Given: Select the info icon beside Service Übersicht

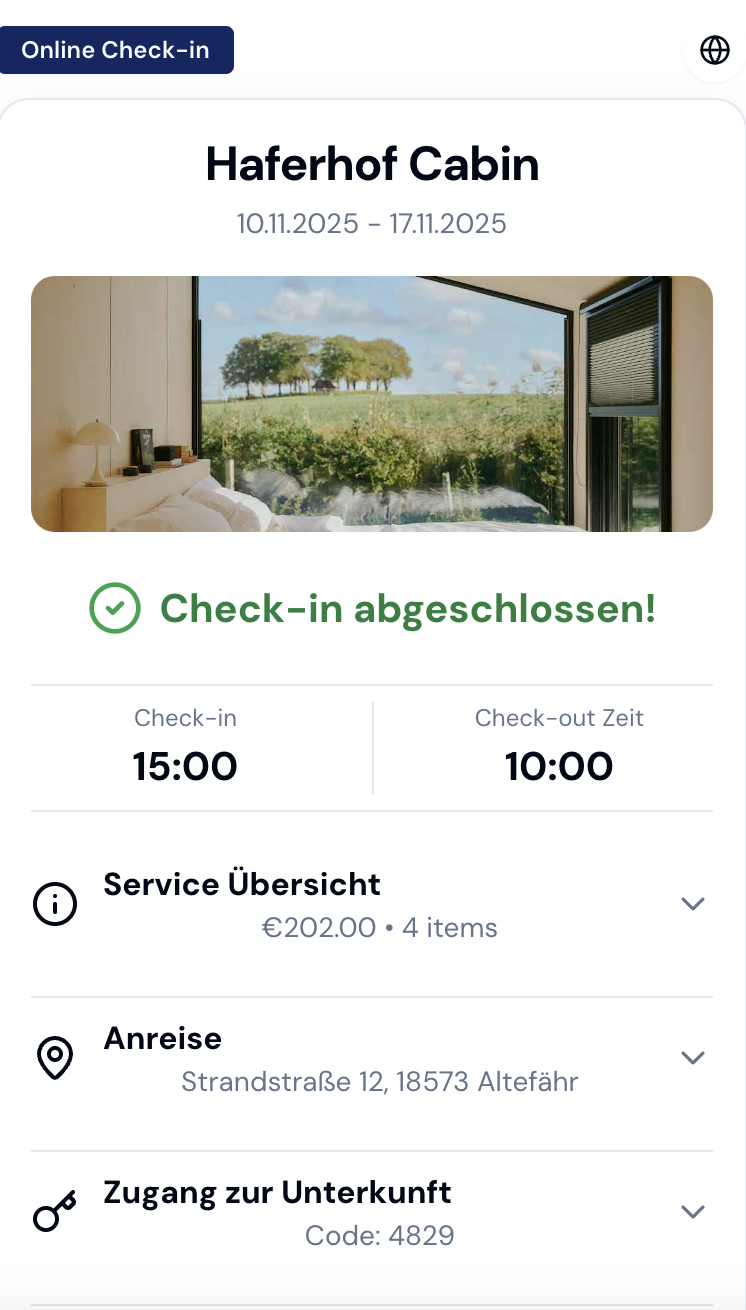Looking at the screenshot, I should coord(55,903).
